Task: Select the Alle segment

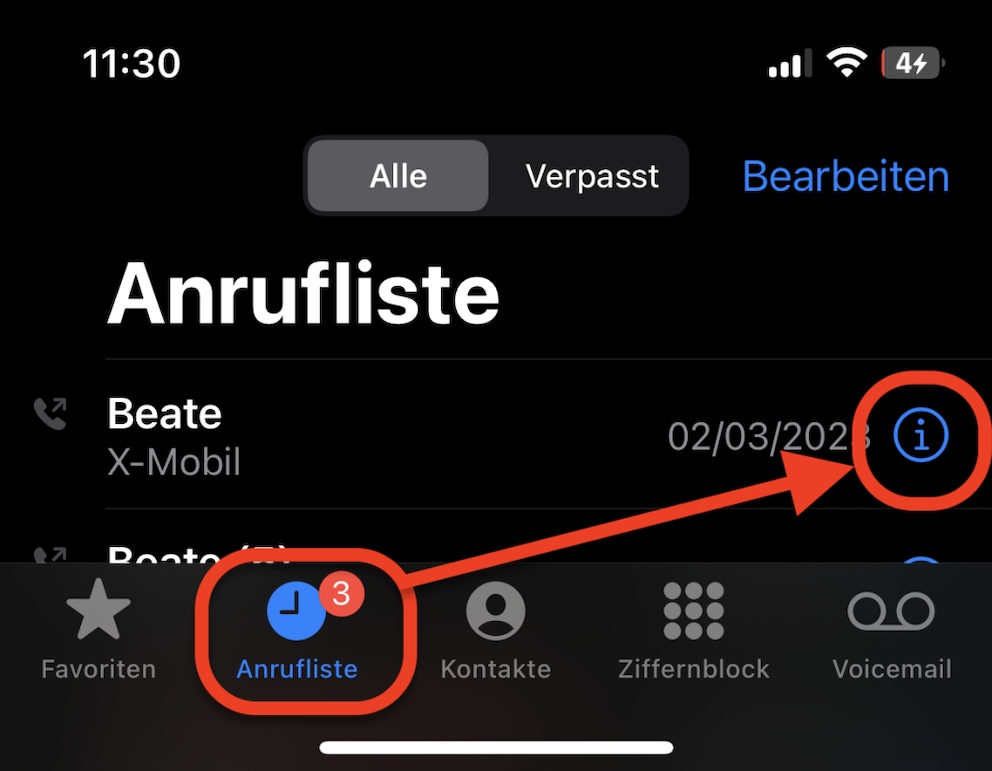Action: click(x=398, y=176)
